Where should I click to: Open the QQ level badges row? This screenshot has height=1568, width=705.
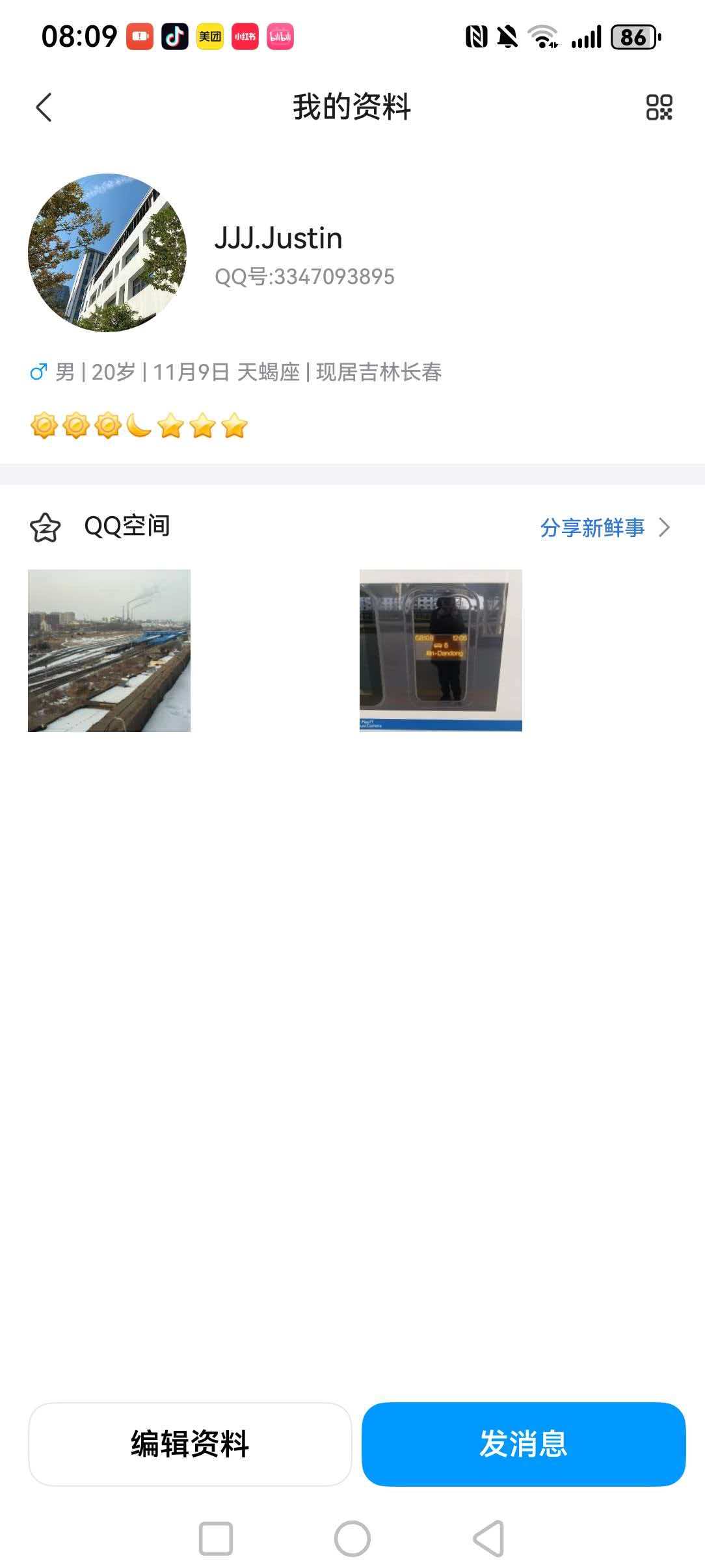pos(139,426)
